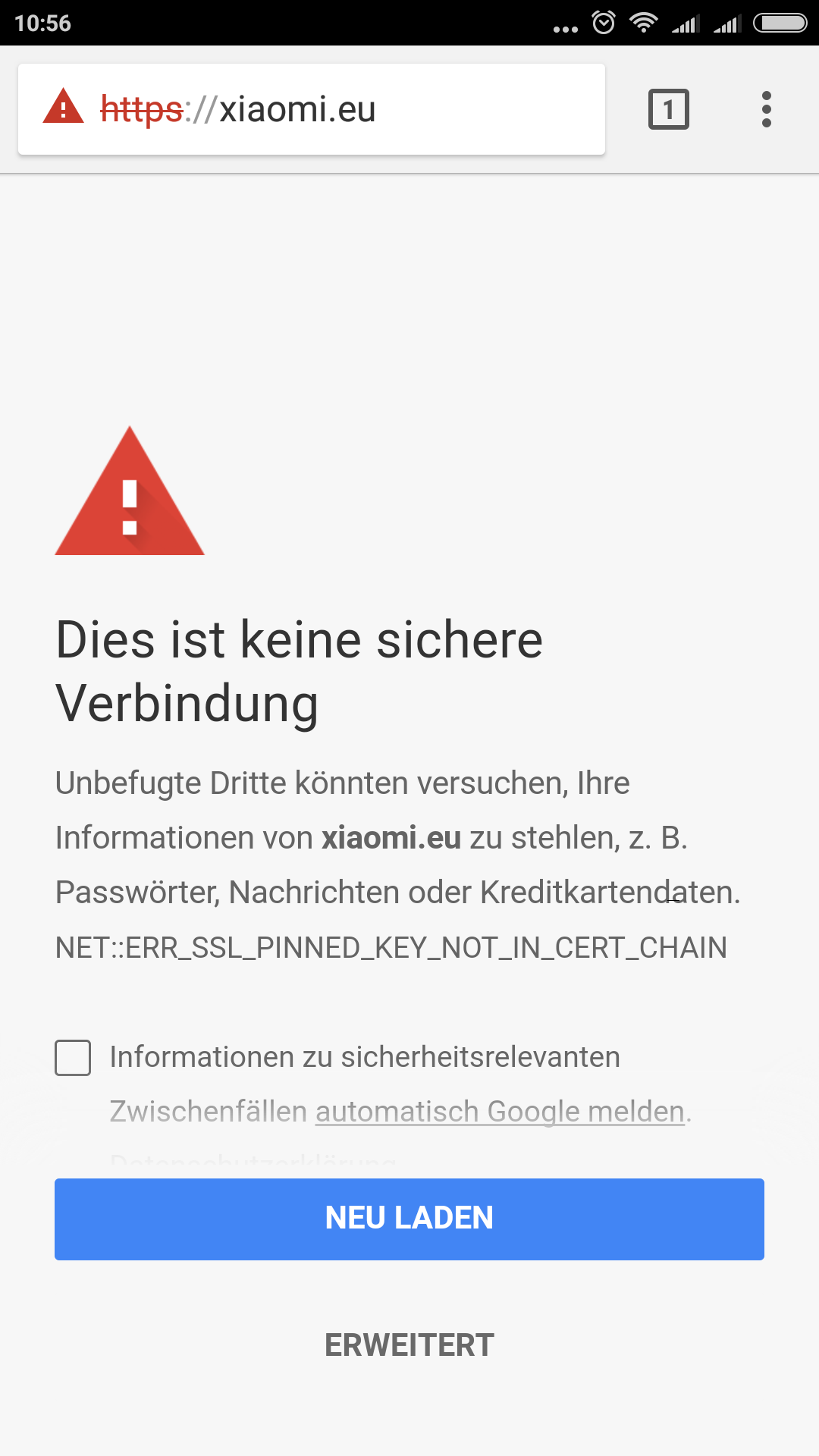819x1456 pixels.
Task: Tap the xiaomi.eu address bar
Action: pyautogui.click(x=311, y=109)
